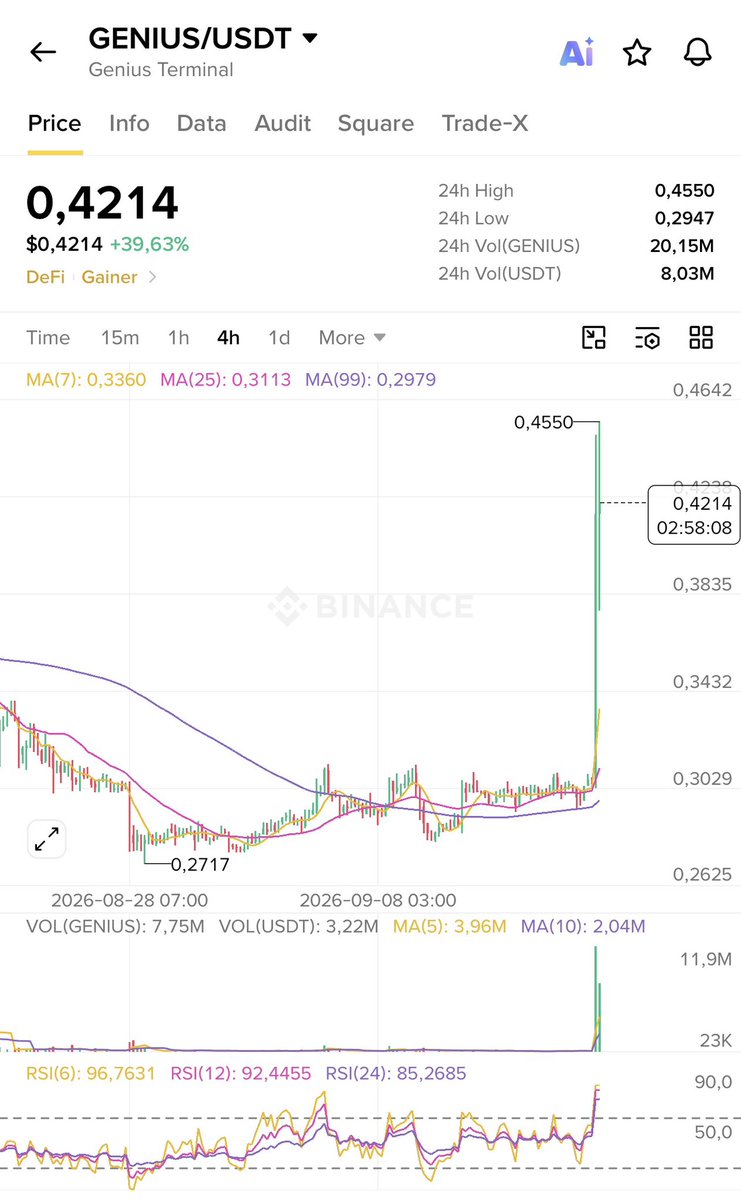Select the 1h interval
This screenshot has width=741, height=1200.
178,338
